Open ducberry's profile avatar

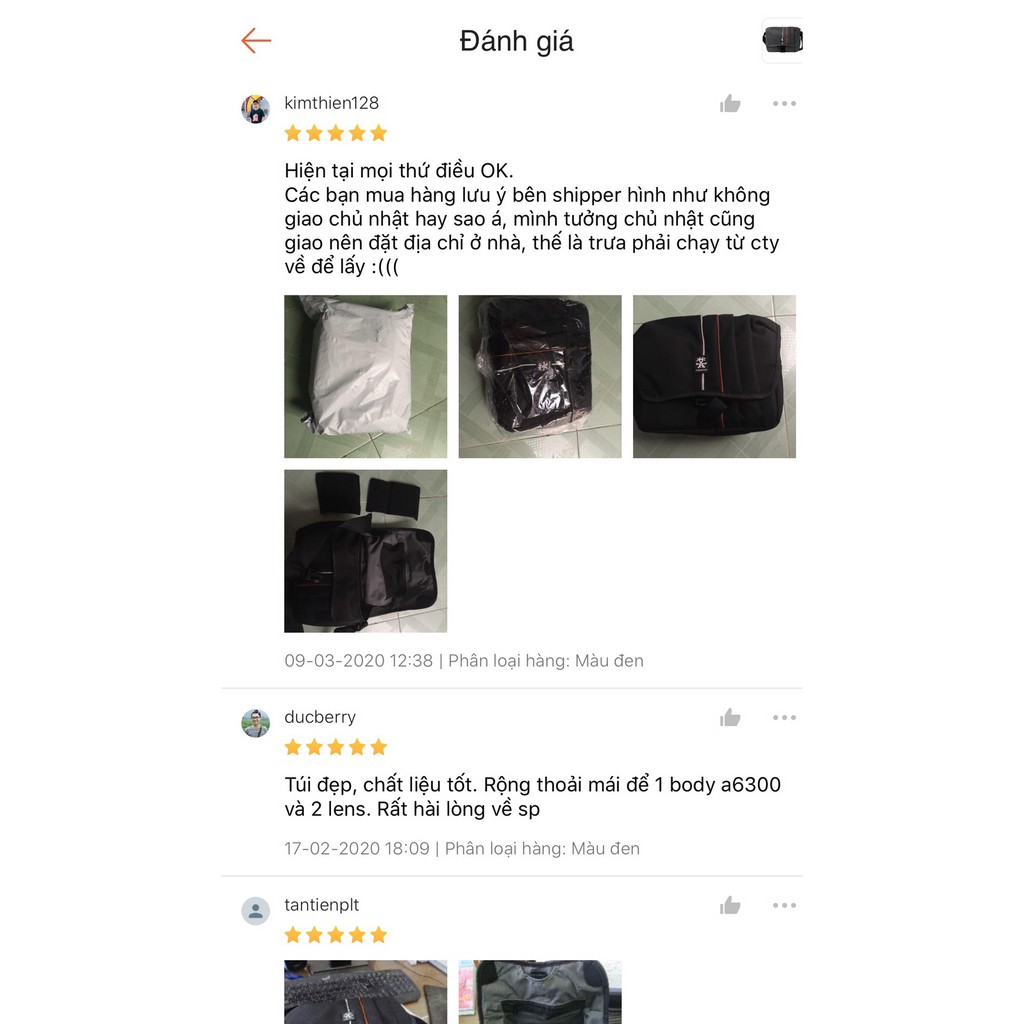point(256,723)
